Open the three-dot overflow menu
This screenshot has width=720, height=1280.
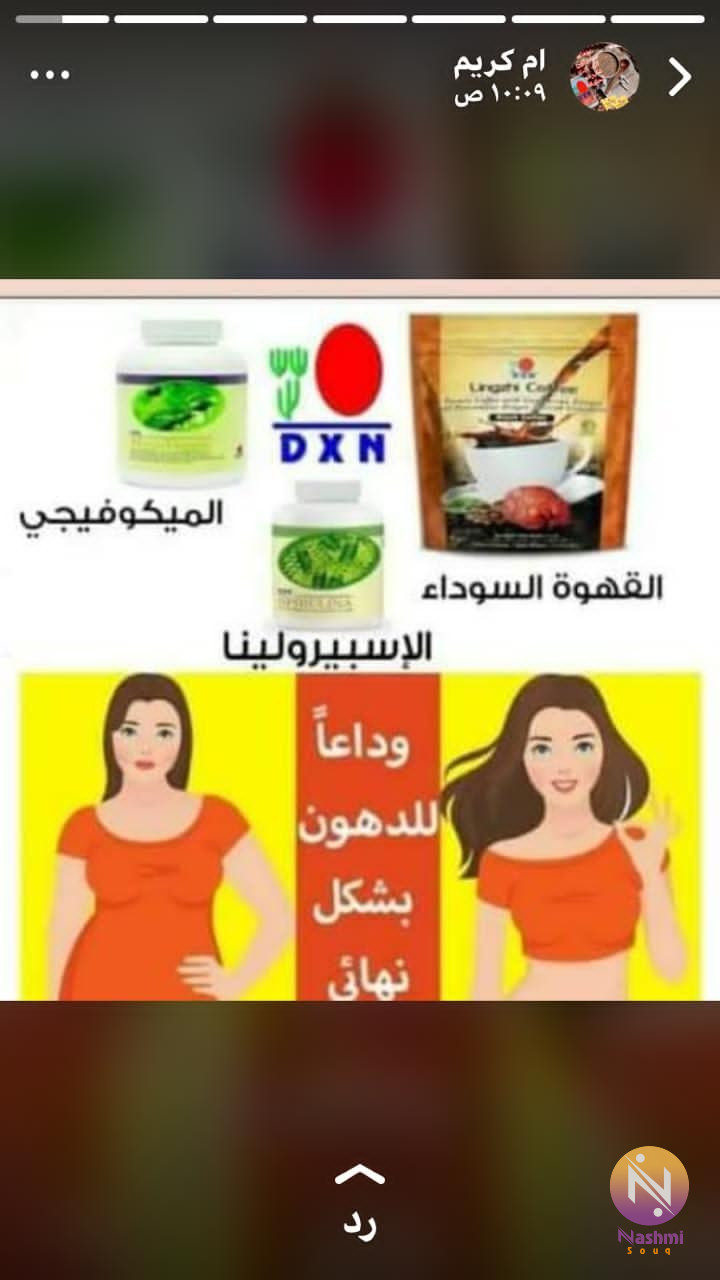point(50,75)
